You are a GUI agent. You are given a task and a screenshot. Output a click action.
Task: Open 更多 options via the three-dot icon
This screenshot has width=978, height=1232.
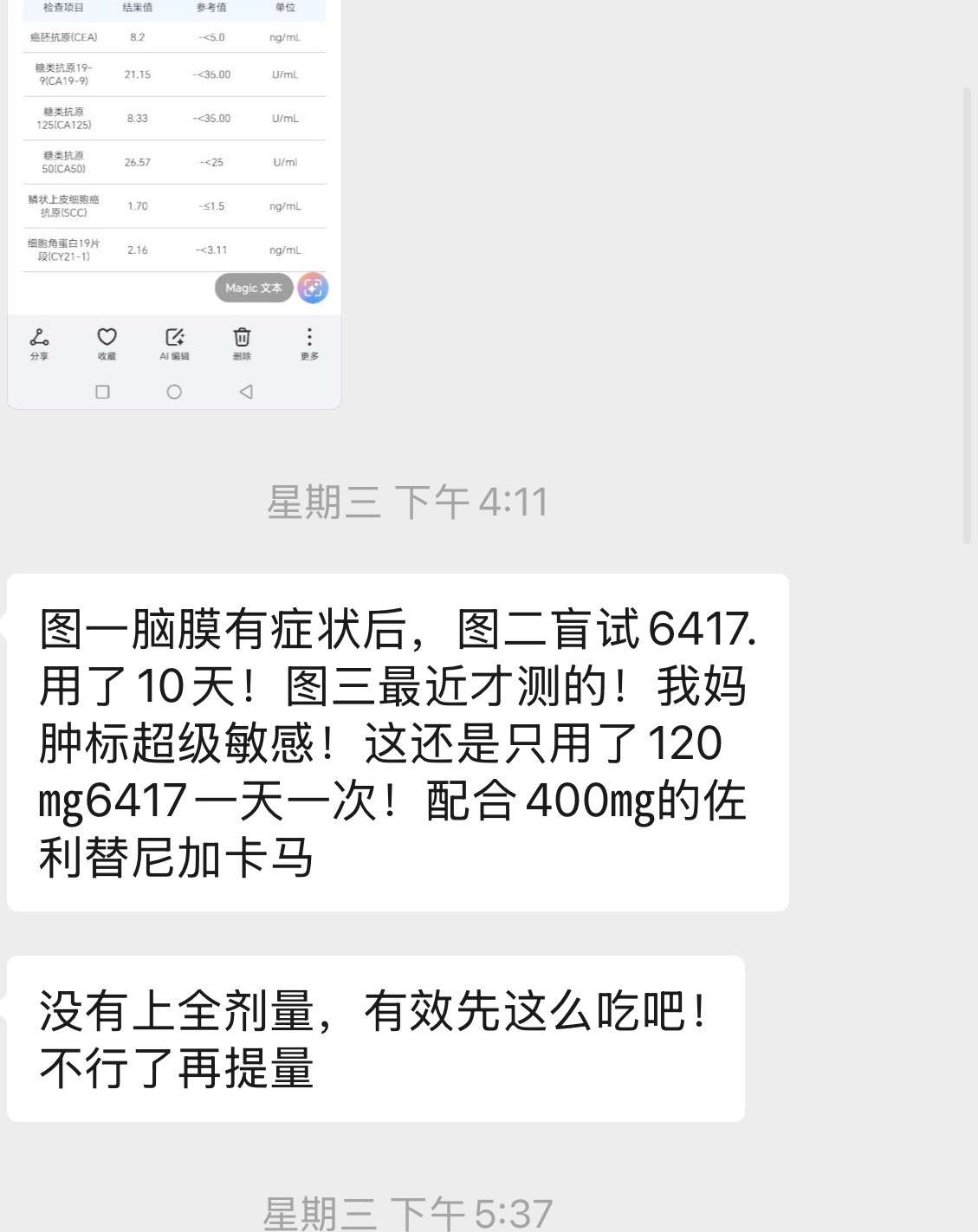click(x=308, y=343)
